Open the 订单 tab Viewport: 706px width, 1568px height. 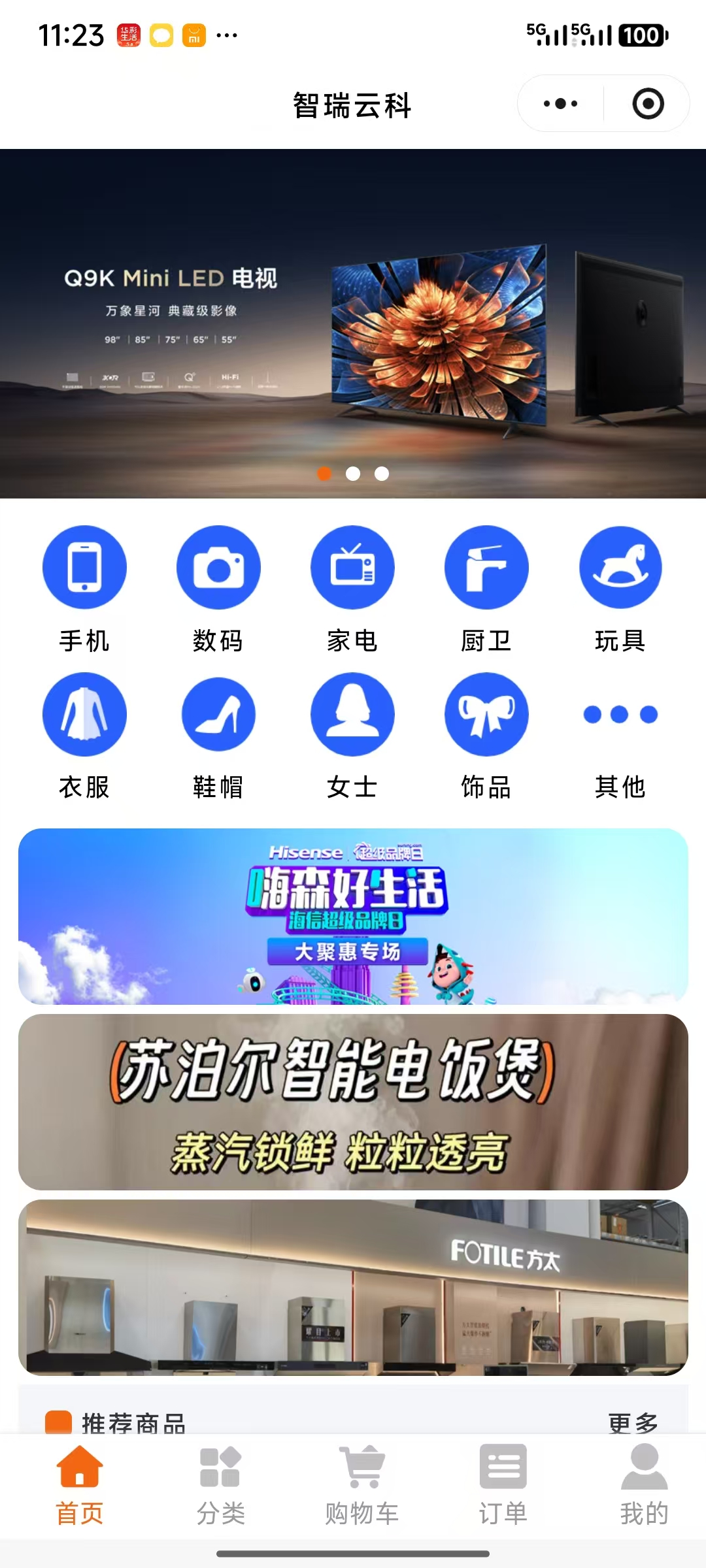[x=503, y=1484]
